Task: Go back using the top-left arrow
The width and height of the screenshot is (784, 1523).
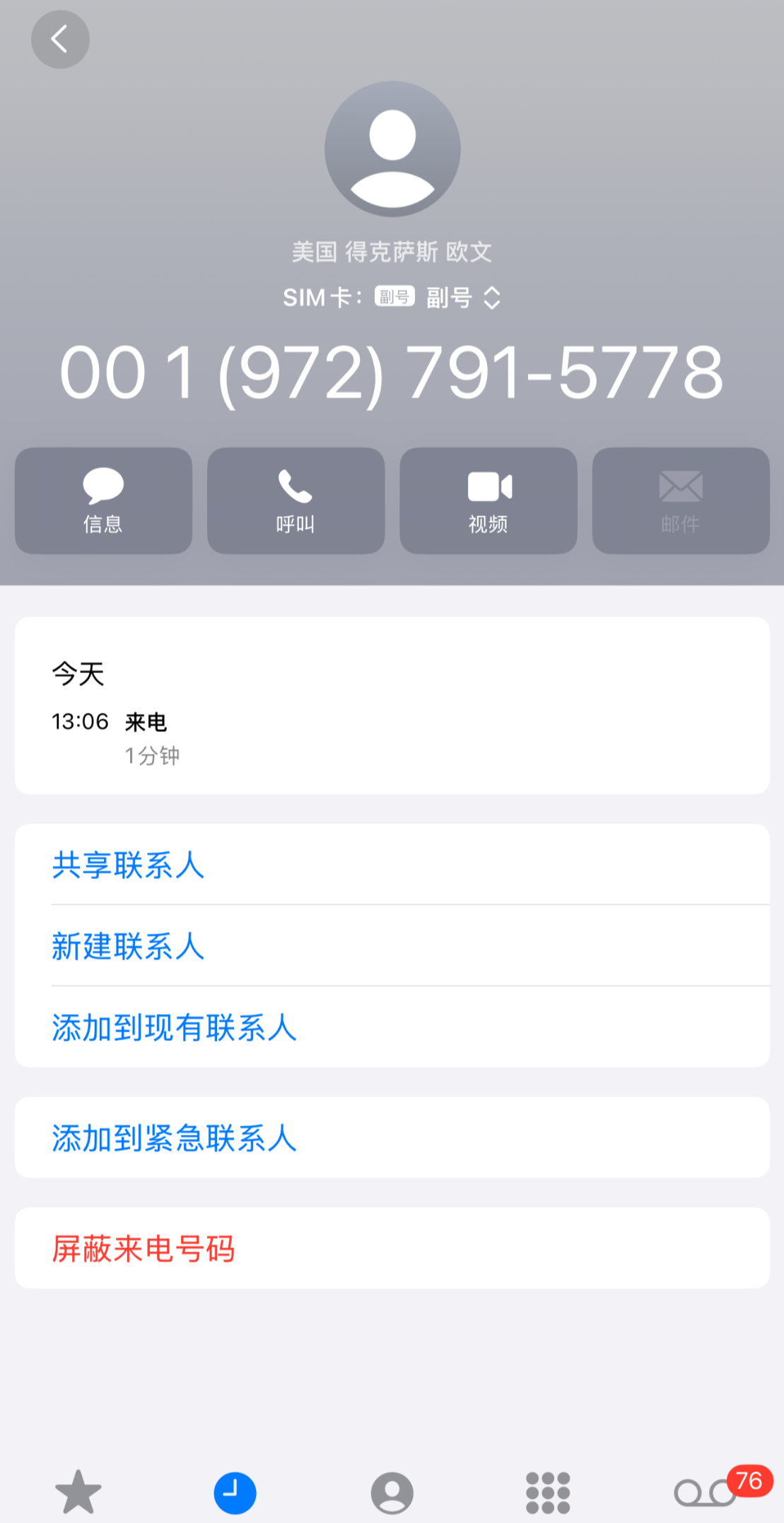Action: 60,40
